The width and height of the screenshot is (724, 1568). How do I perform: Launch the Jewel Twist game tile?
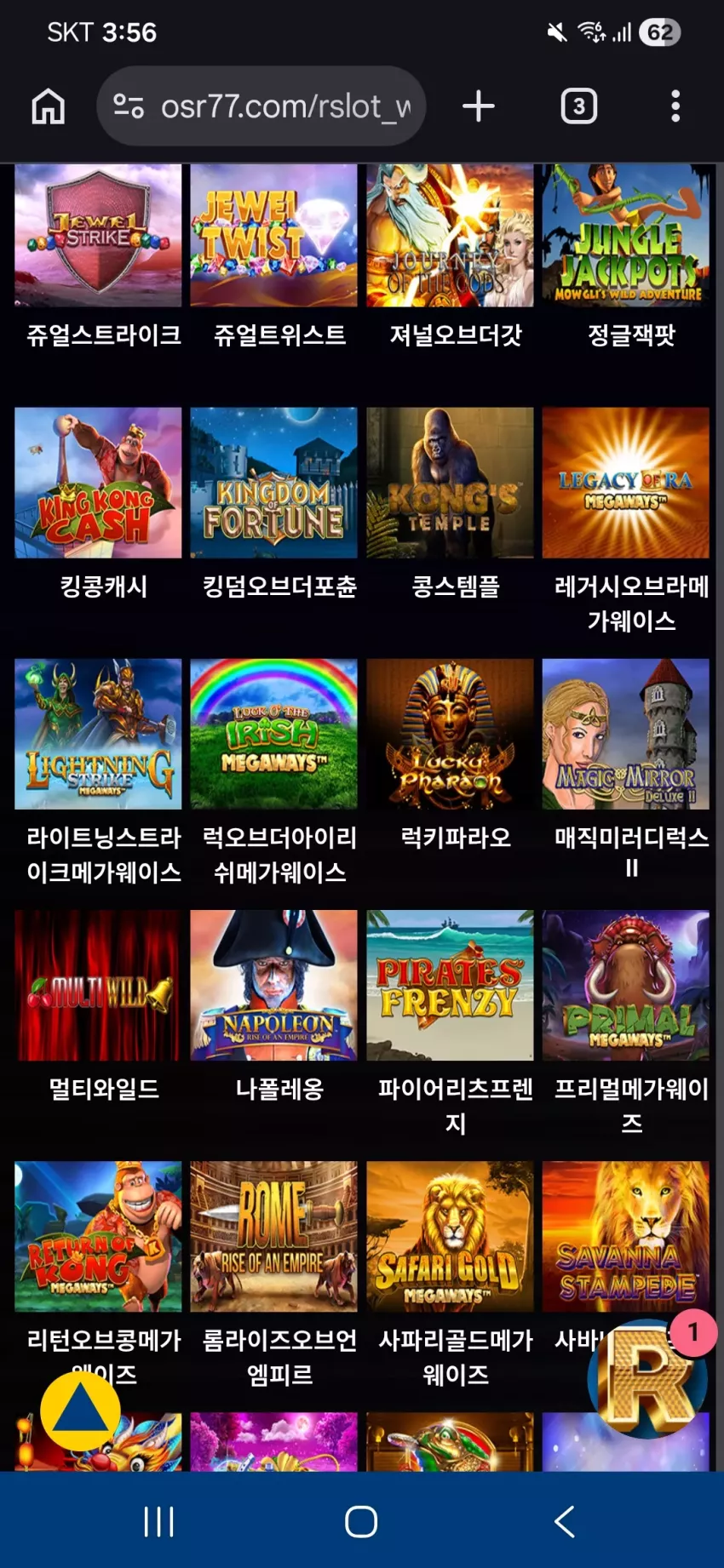point(274,236)
